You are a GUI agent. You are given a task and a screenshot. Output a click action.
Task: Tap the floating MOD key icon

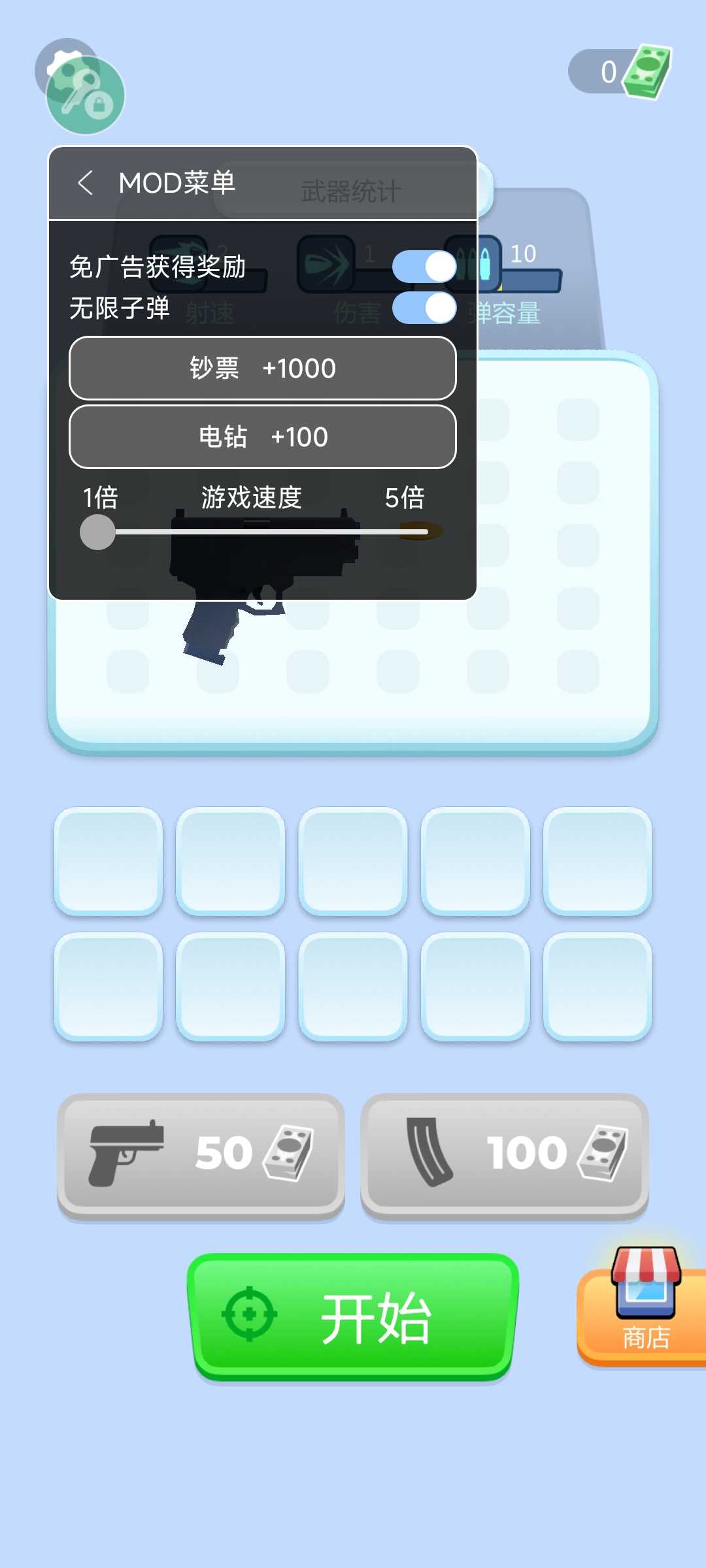(85, 95)
